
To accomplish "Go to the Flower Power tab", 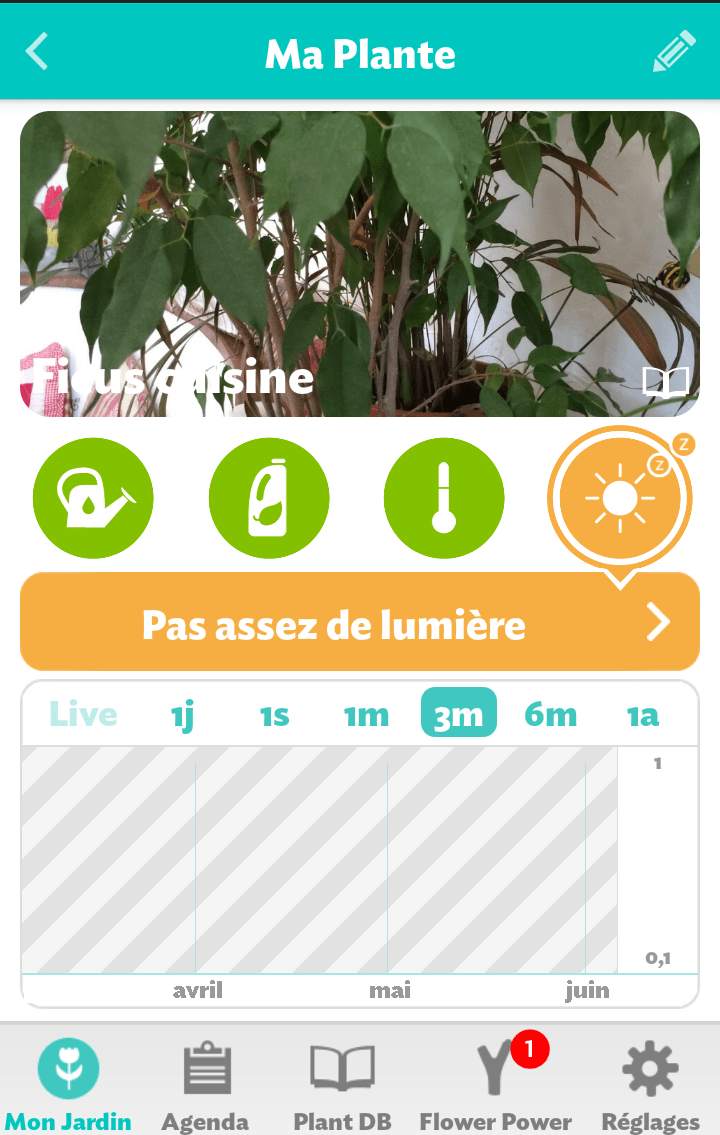I will pyautogui.click(x=495, y=1084).
